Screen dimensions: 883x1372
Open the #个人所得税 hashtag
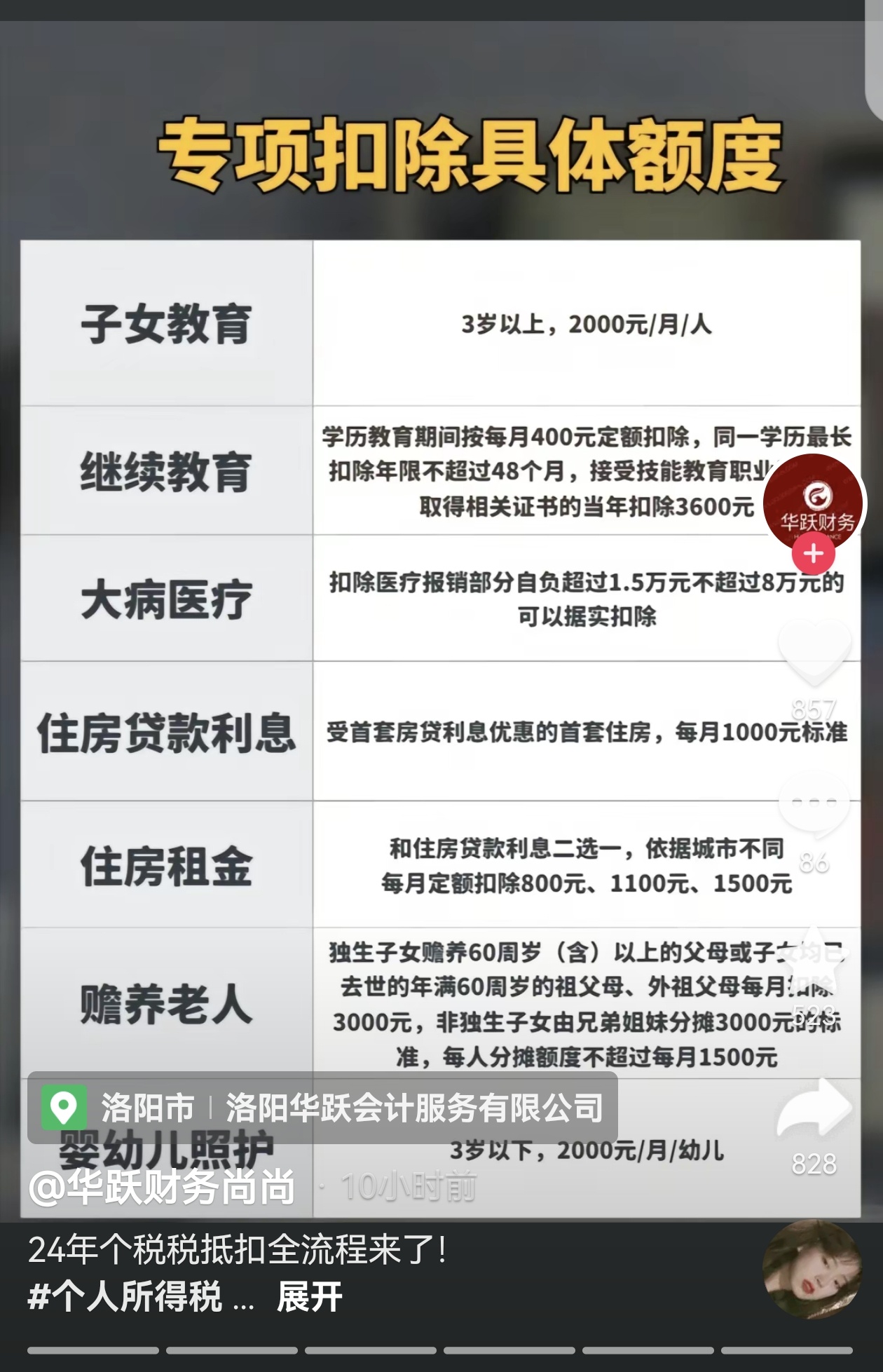tap(125, 1296)
